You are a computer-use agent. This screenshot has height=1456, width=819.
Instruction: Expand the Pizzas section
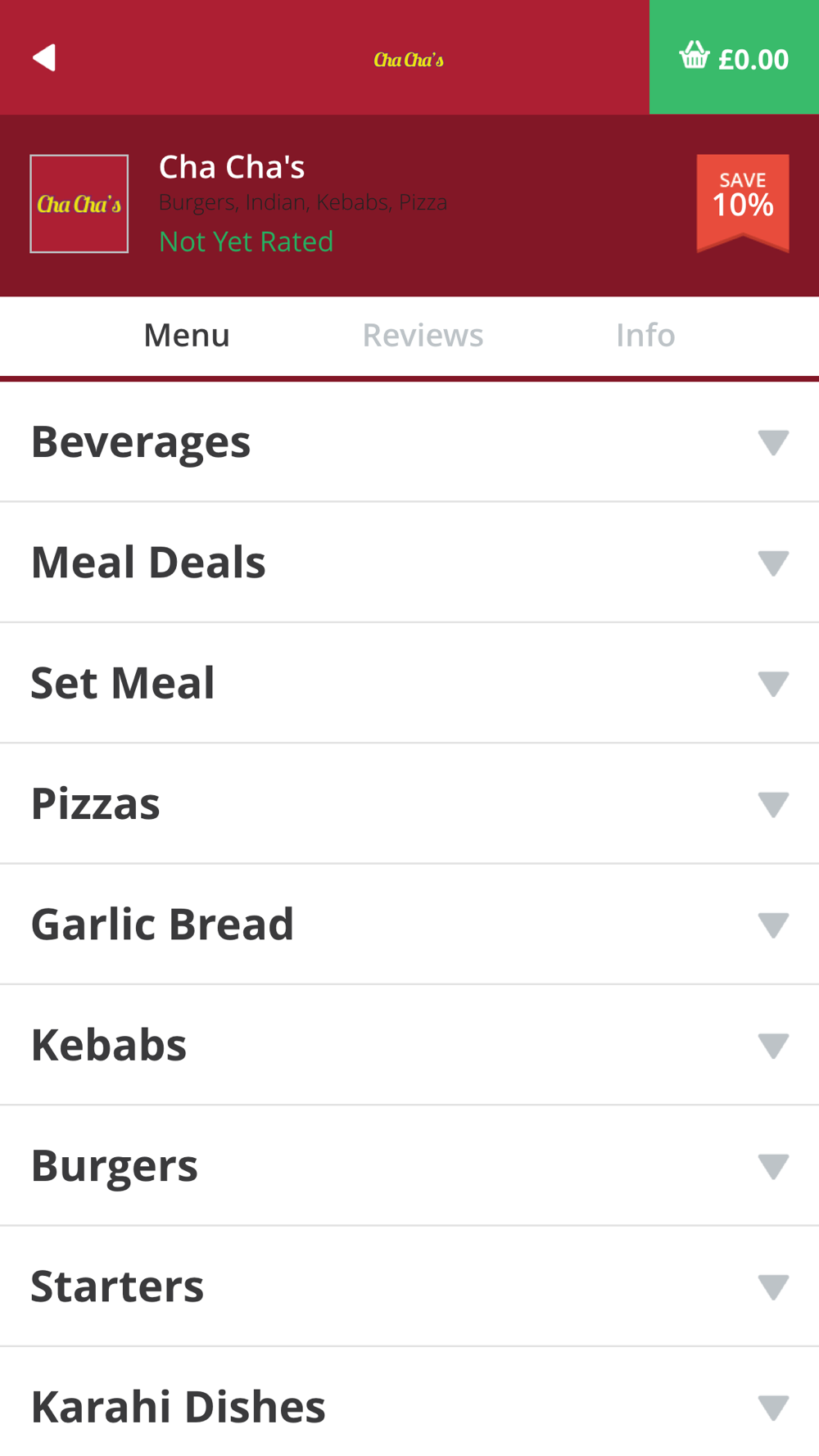[409, 804]
